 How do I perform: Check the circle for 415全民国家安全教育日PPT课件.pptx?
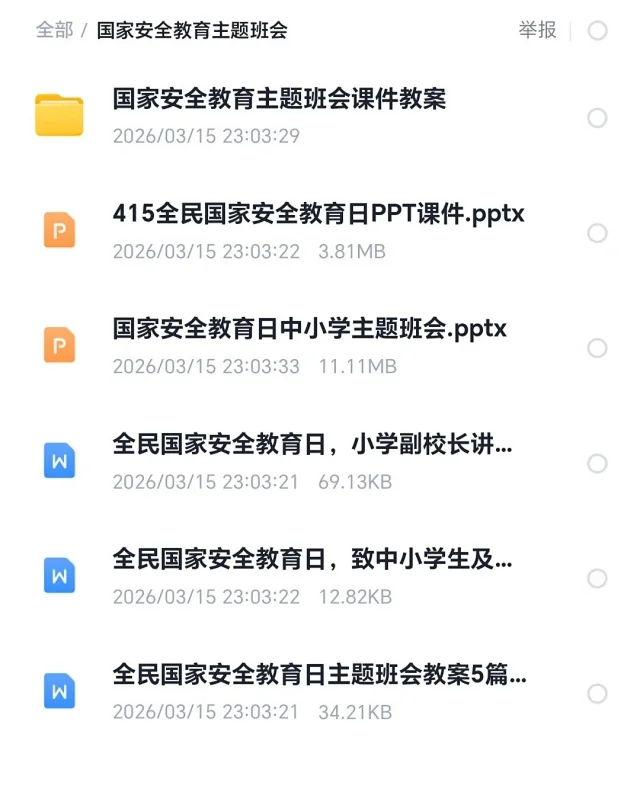(x=597, y=233)
